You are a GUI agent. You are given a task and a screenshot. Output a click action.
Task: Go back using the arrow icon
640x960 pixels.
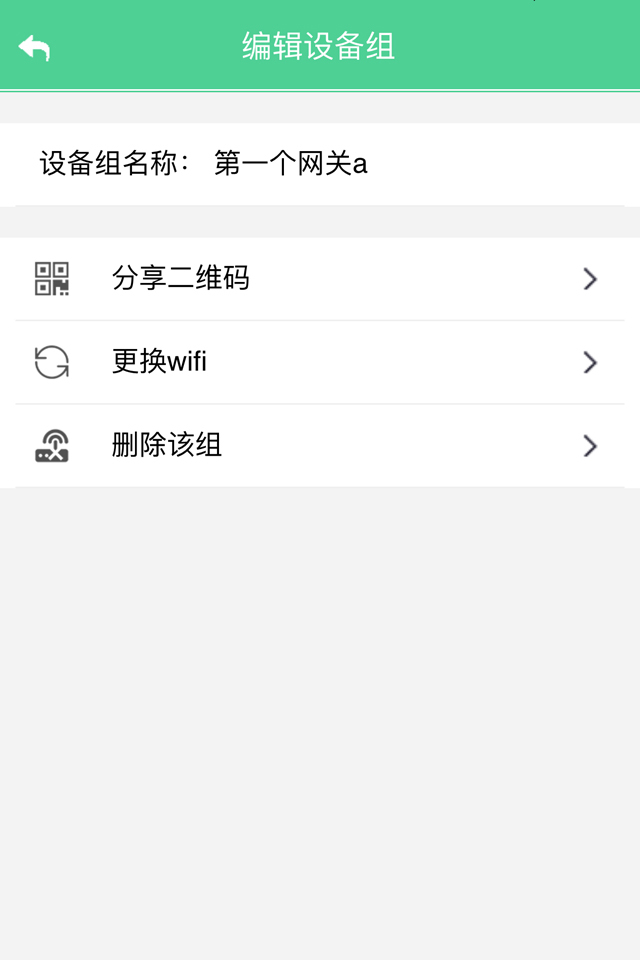[34, 47]
